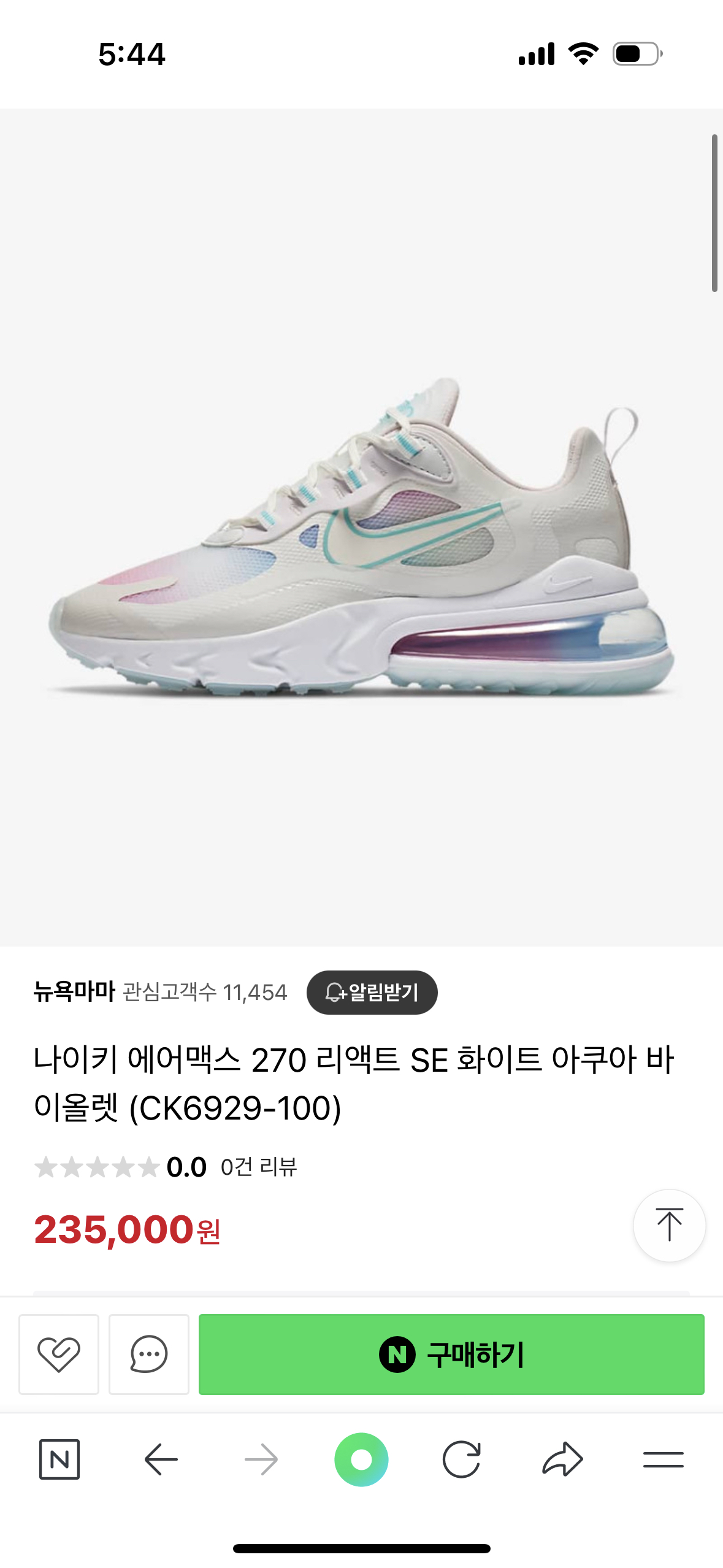Screen dimensions: 723x1568
Task: Open the 뉴욕마마 store page
Action: click(x=74, y=991)
